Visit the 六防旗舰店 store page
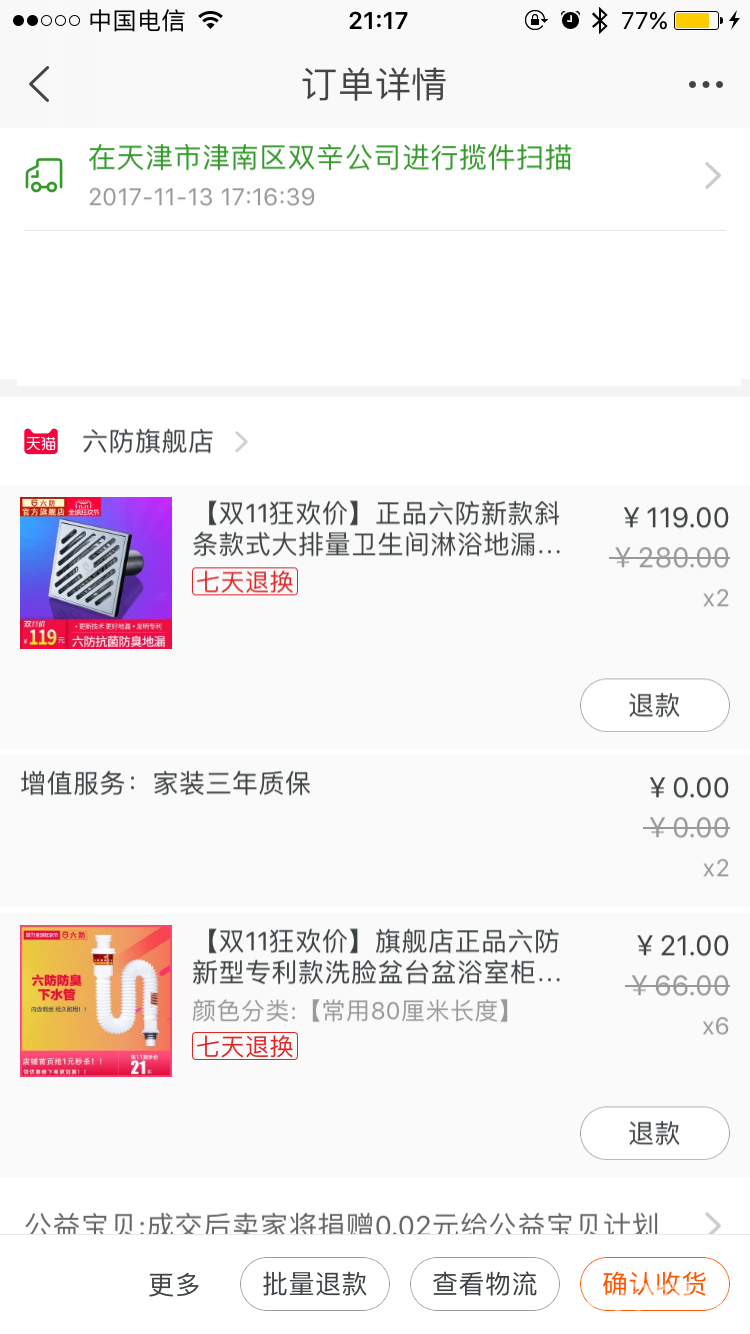 click(x=148, y=441)
